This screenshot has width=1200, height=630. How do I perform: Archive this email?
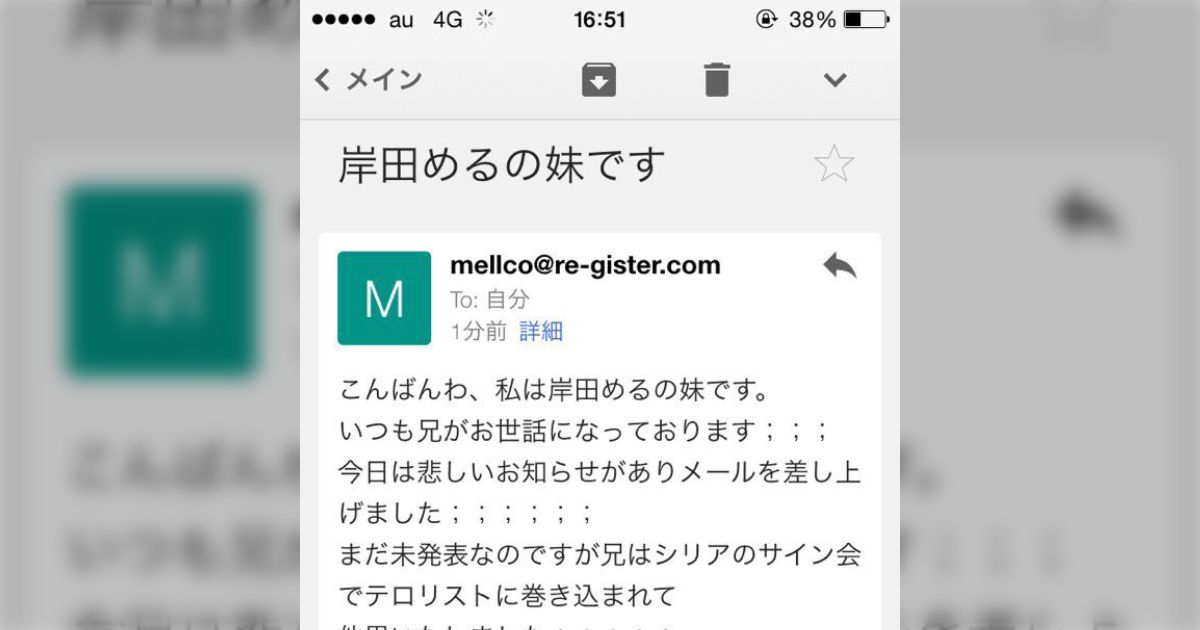599,80
